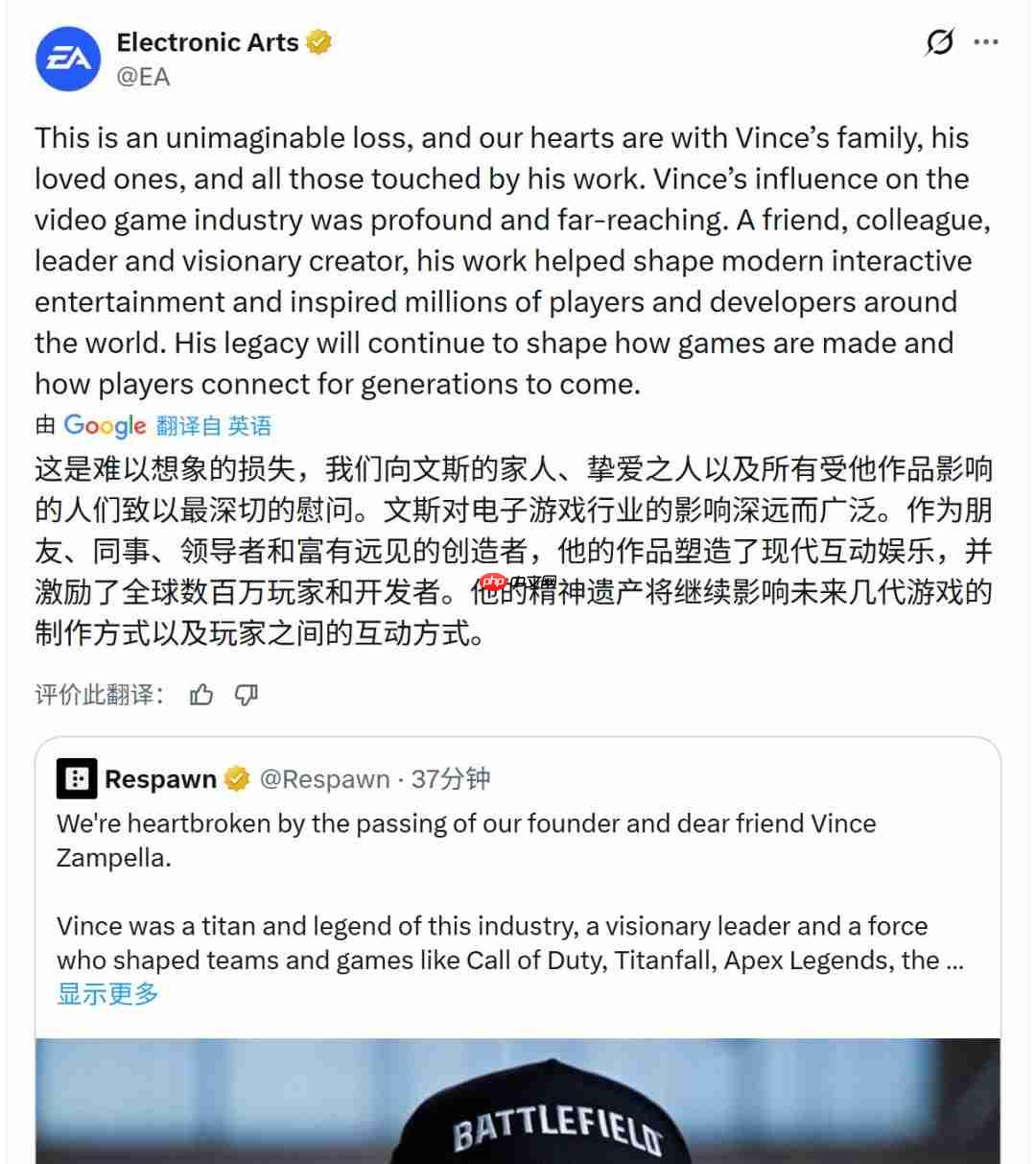Open the @Respawn handle in quoted tweet
Screen dimensions: 1036x1164
(x=325, y=778)
